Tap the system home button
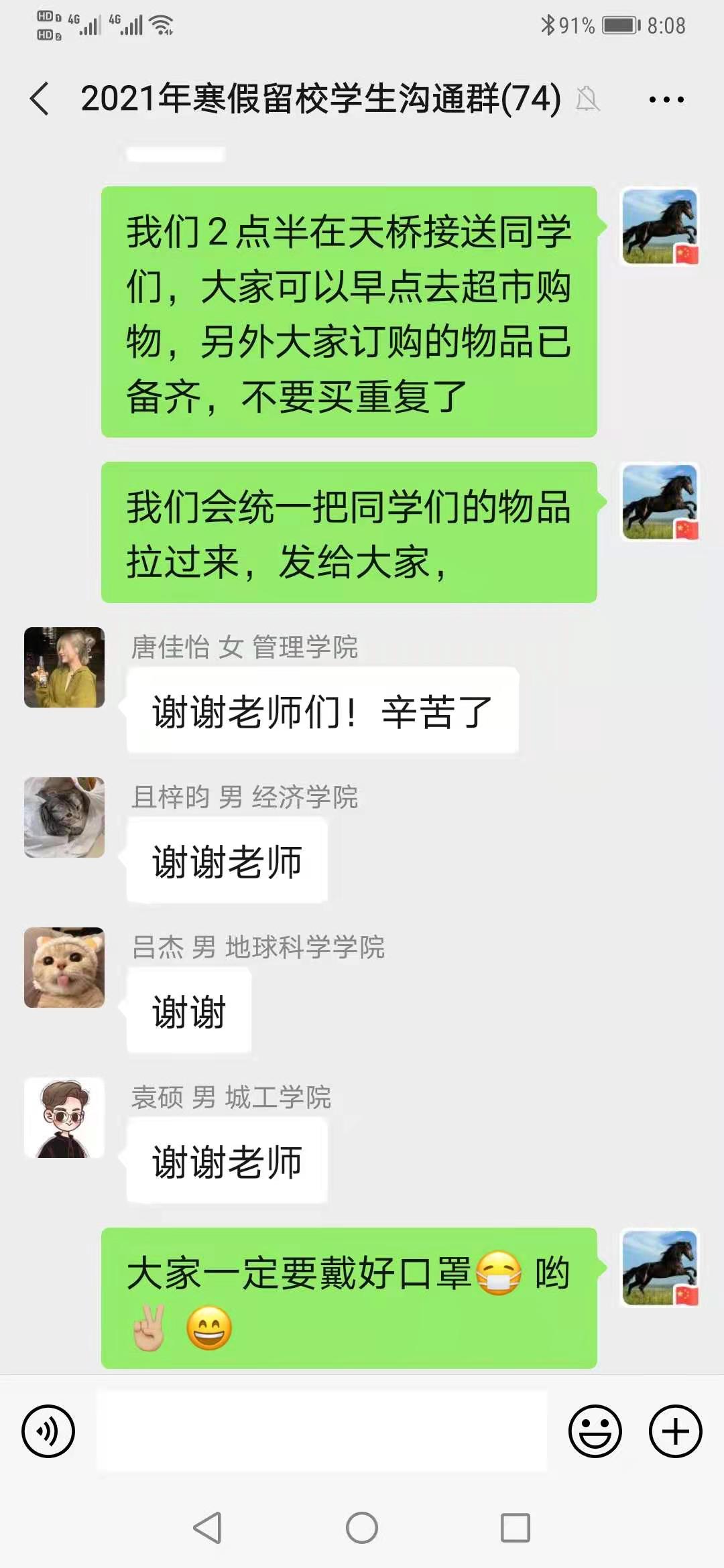 click(x=362, y=1528)
